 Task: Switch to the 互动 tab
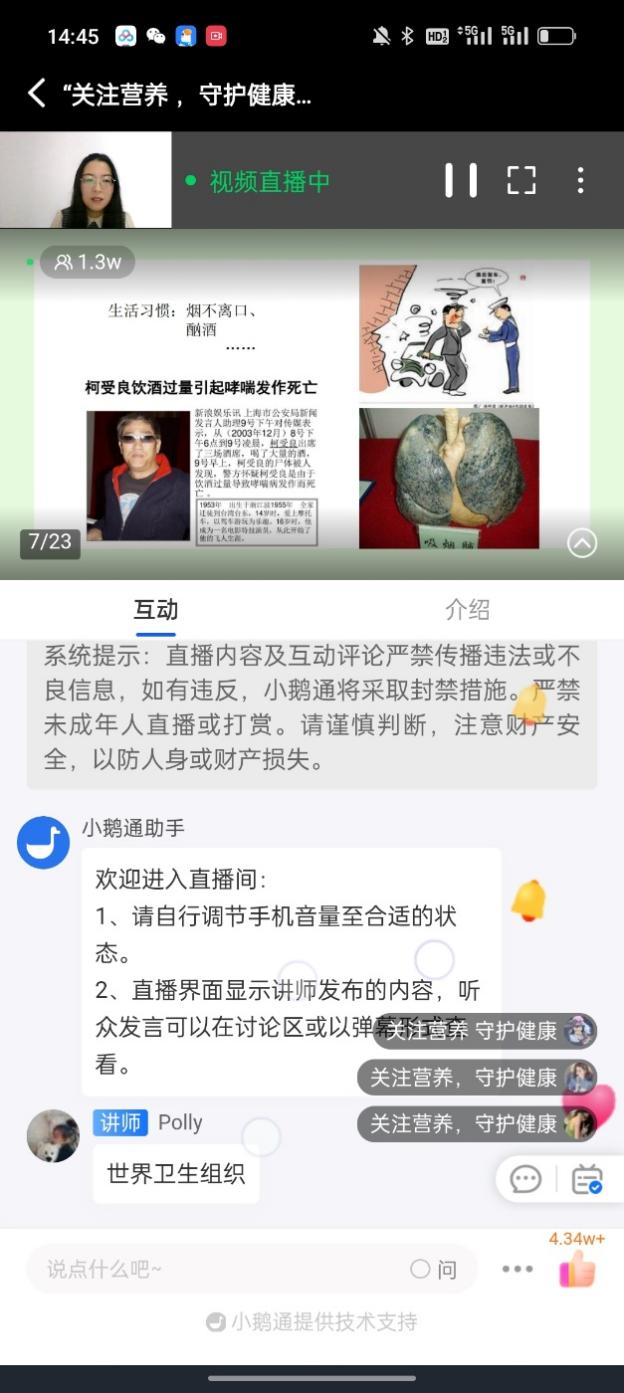[x=156, y=609]
